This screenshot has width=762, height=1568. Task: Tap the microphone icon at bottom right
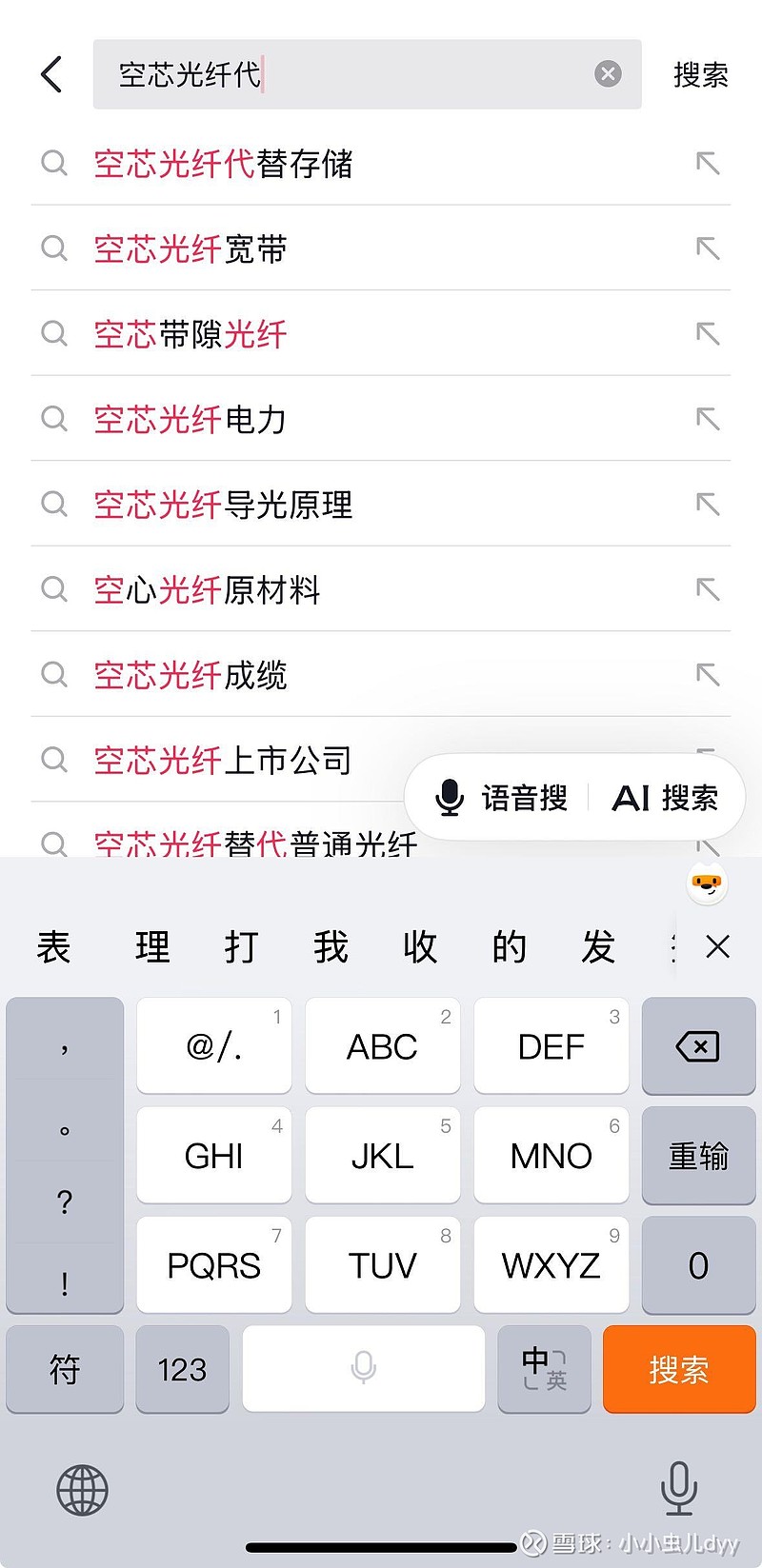point(679,1490)
